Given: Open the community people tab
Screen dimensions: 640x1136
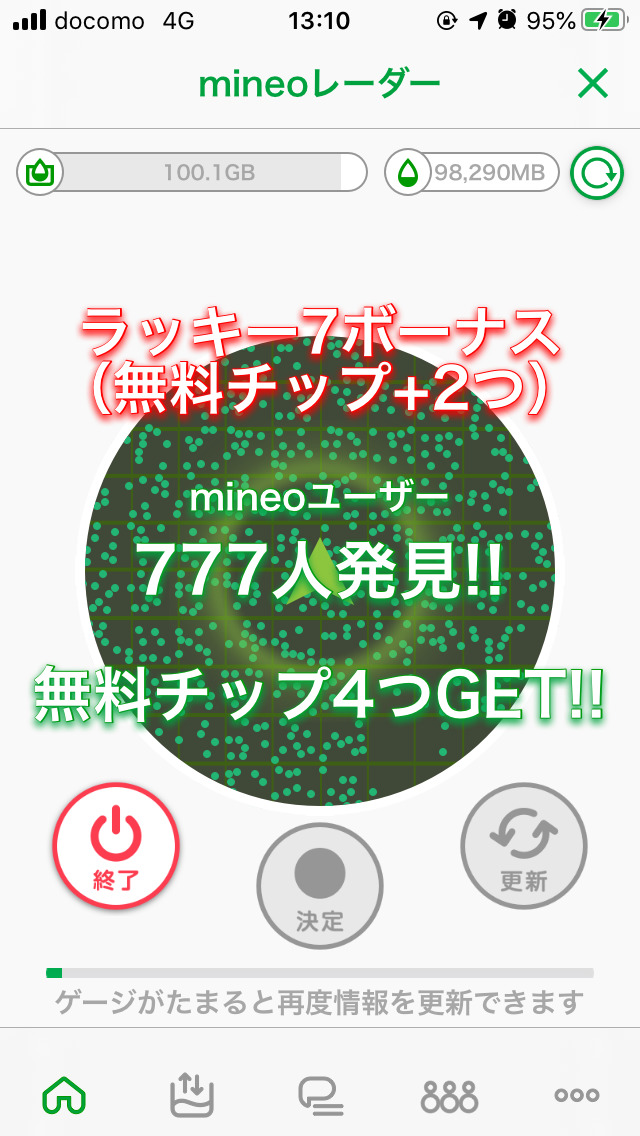Looking at the screenshot, I should (449, 1095).
